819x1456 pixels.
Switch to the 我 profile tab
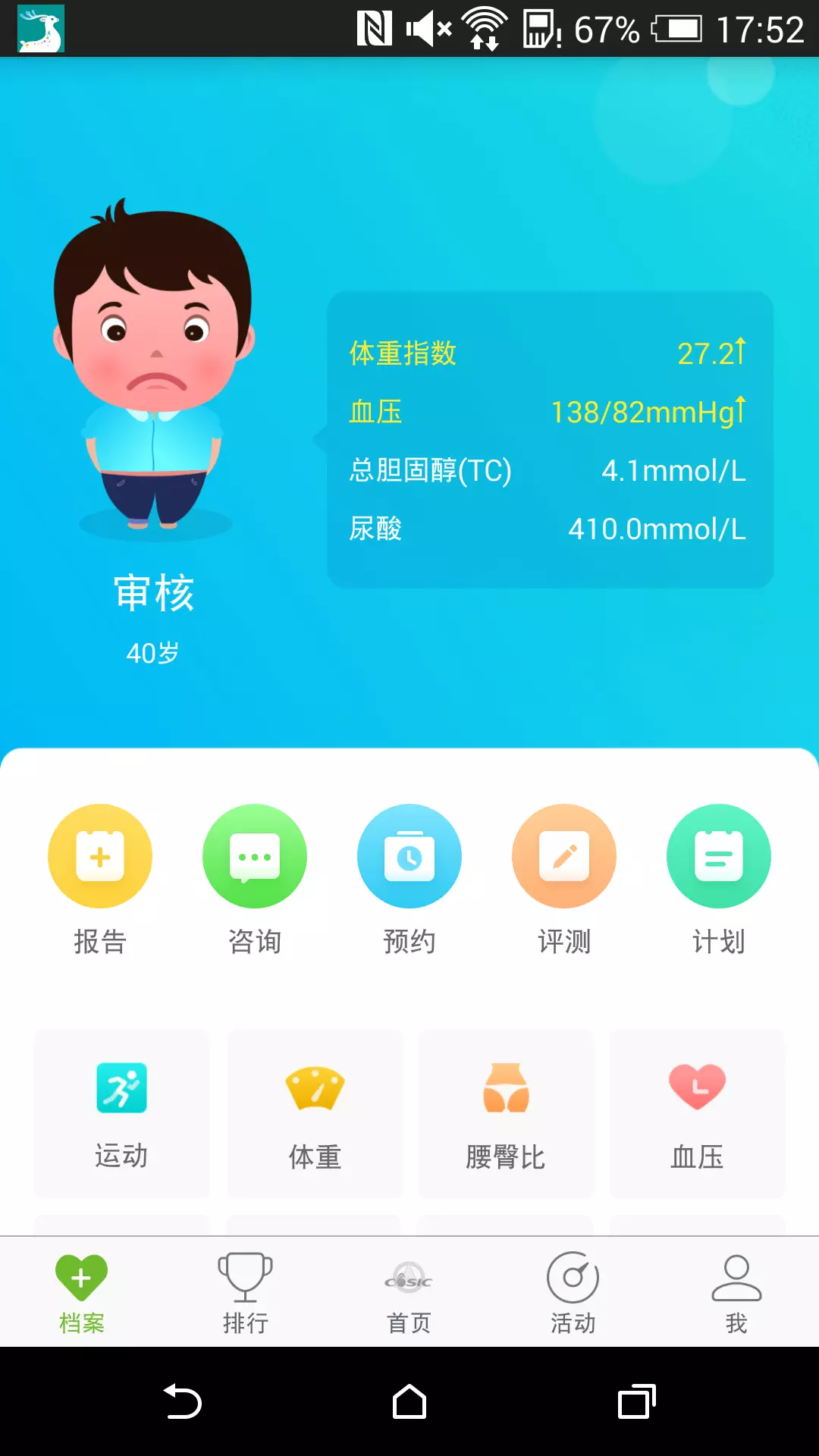point(736,1293)
